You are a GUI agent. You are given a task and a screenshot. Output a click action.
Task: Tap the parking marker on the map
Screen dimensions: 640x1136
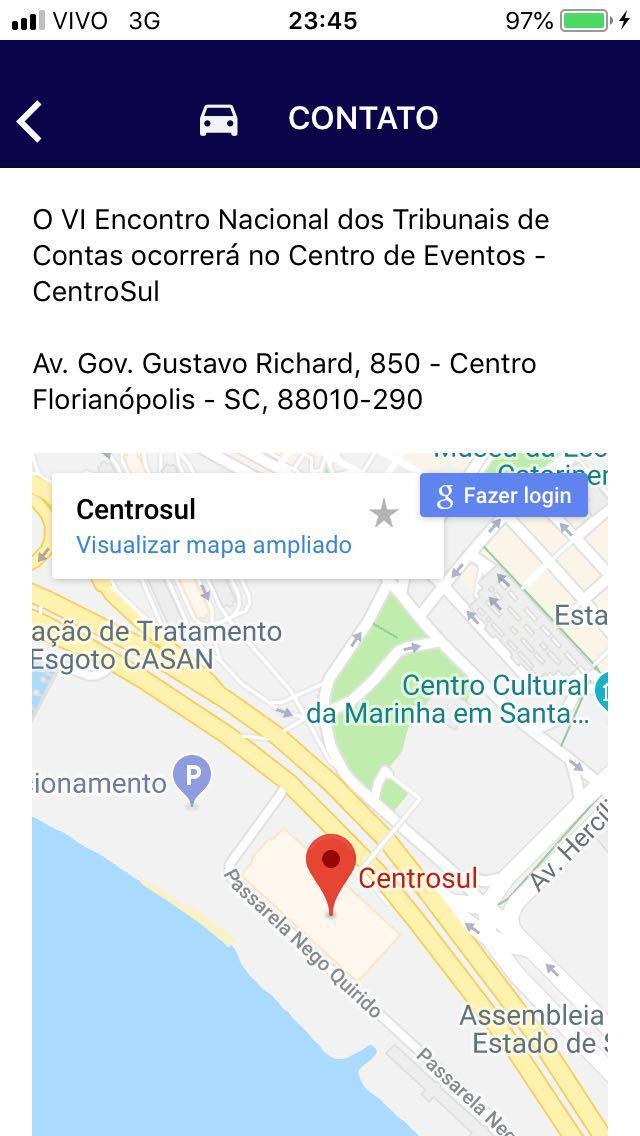192,778
